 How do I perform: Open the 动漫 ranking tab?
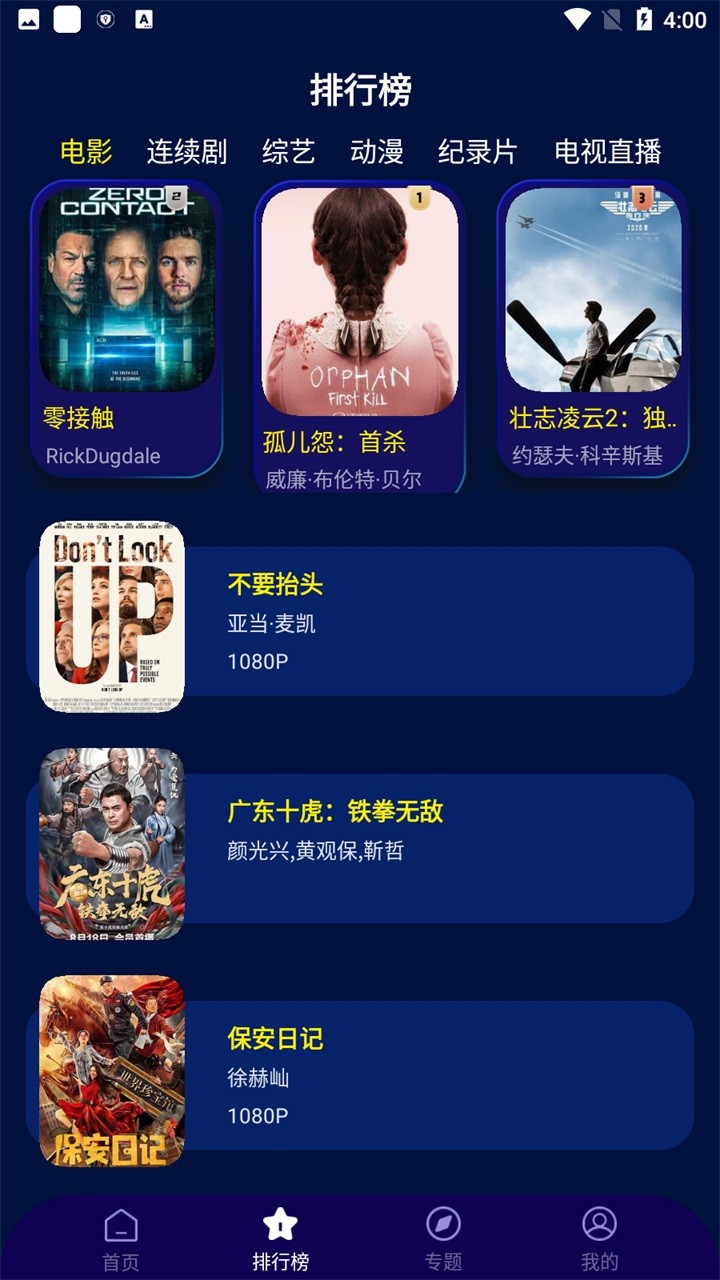pos(377,152)
